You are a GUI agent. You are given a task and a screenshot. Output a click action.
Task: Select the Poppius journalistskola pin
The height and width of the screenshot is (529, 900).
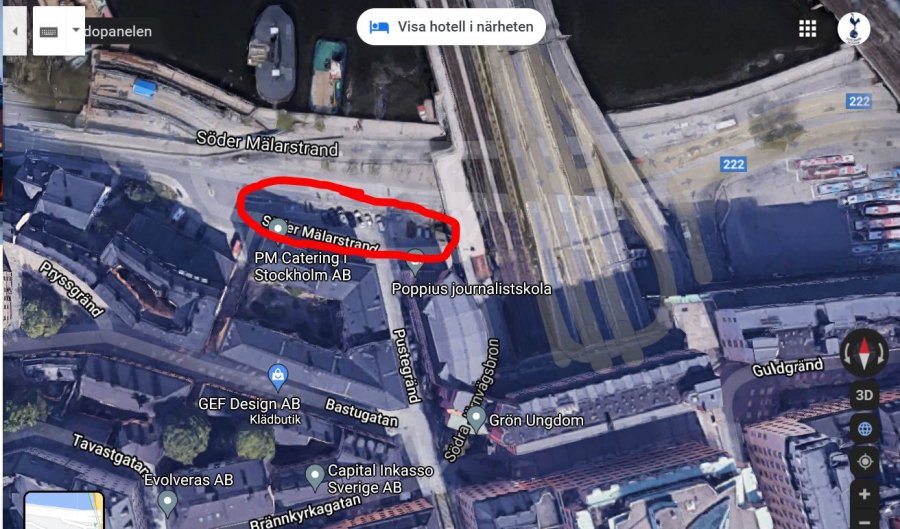tap(415, 262)
